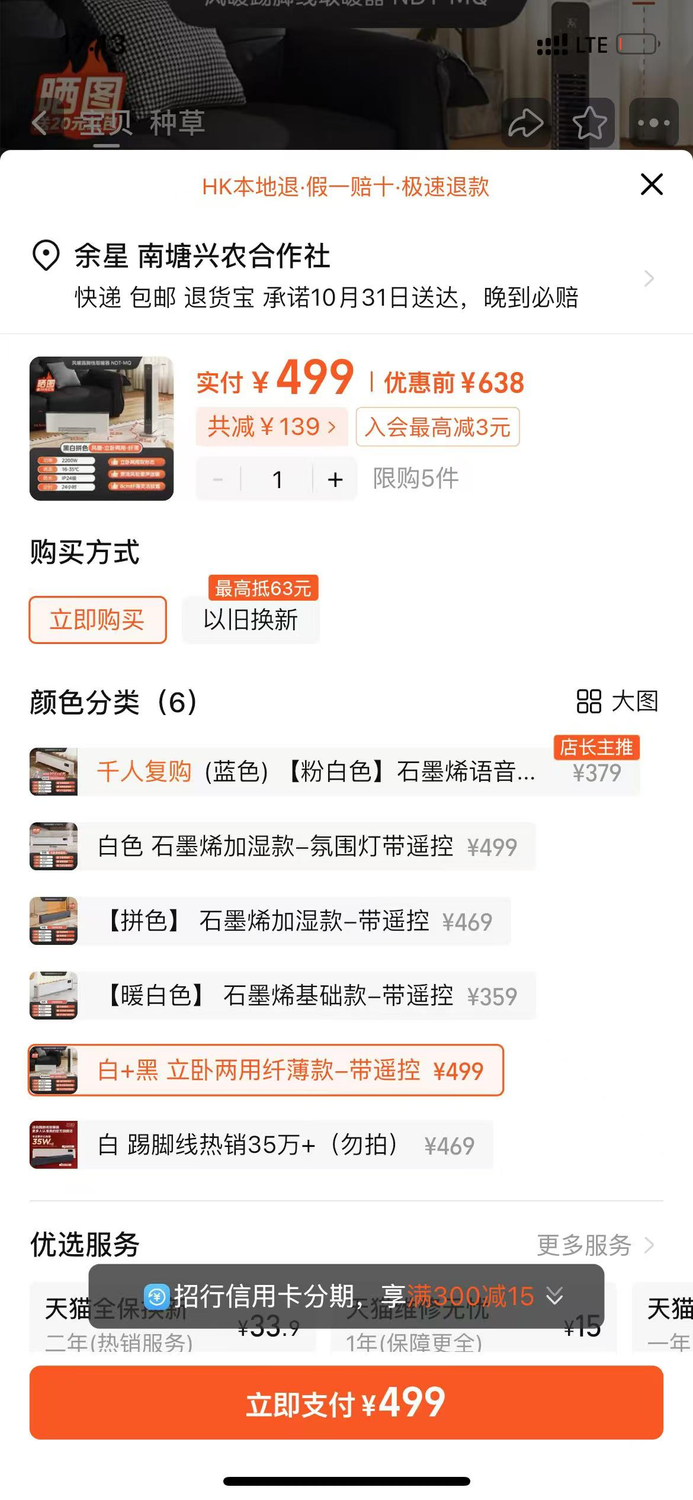The image size is (693, 1500).
Task: Open 更多服务 list
Action: pyautogui.click(x=595, y=1245)
